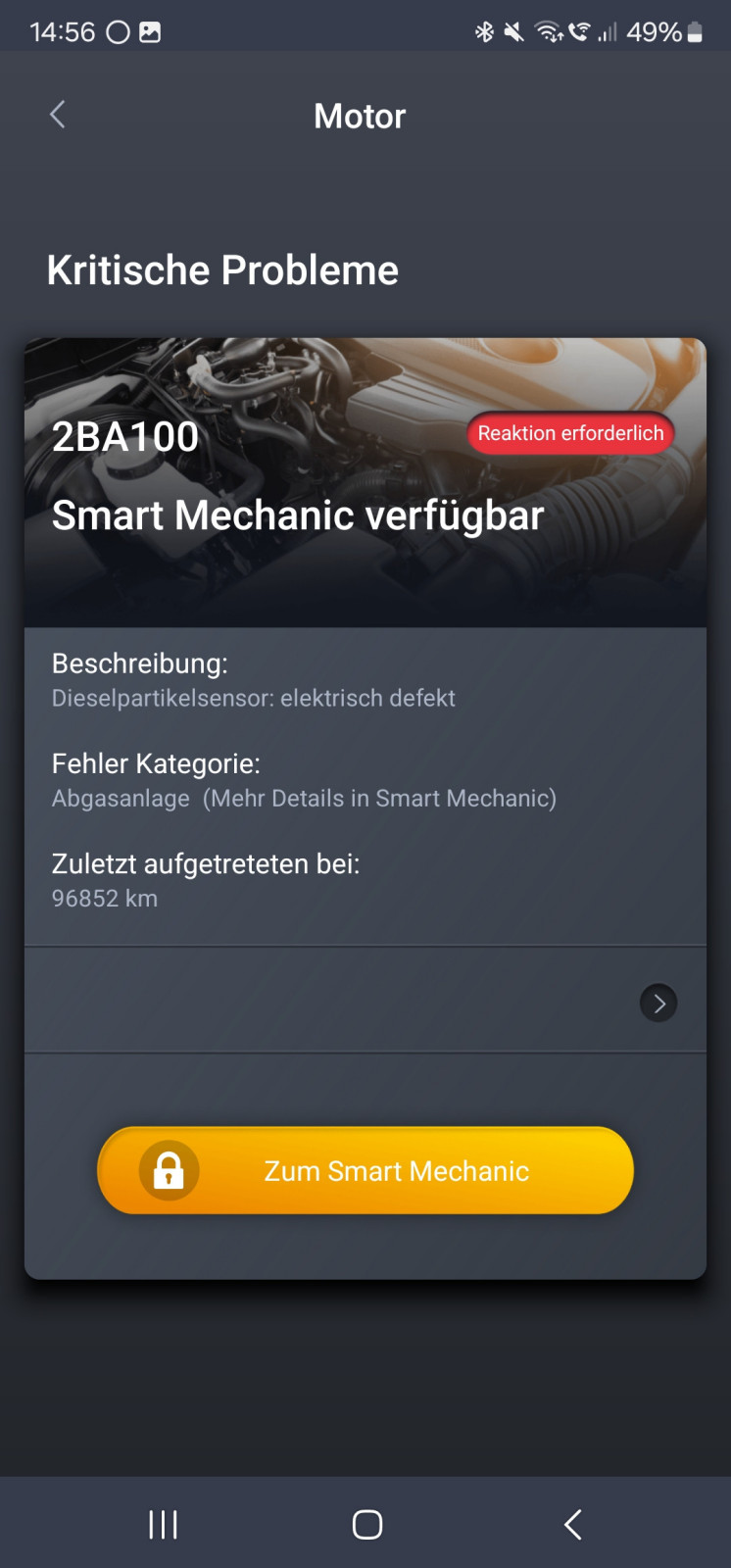Tap the Wi-Fi calling phone icon

point(579,30)
